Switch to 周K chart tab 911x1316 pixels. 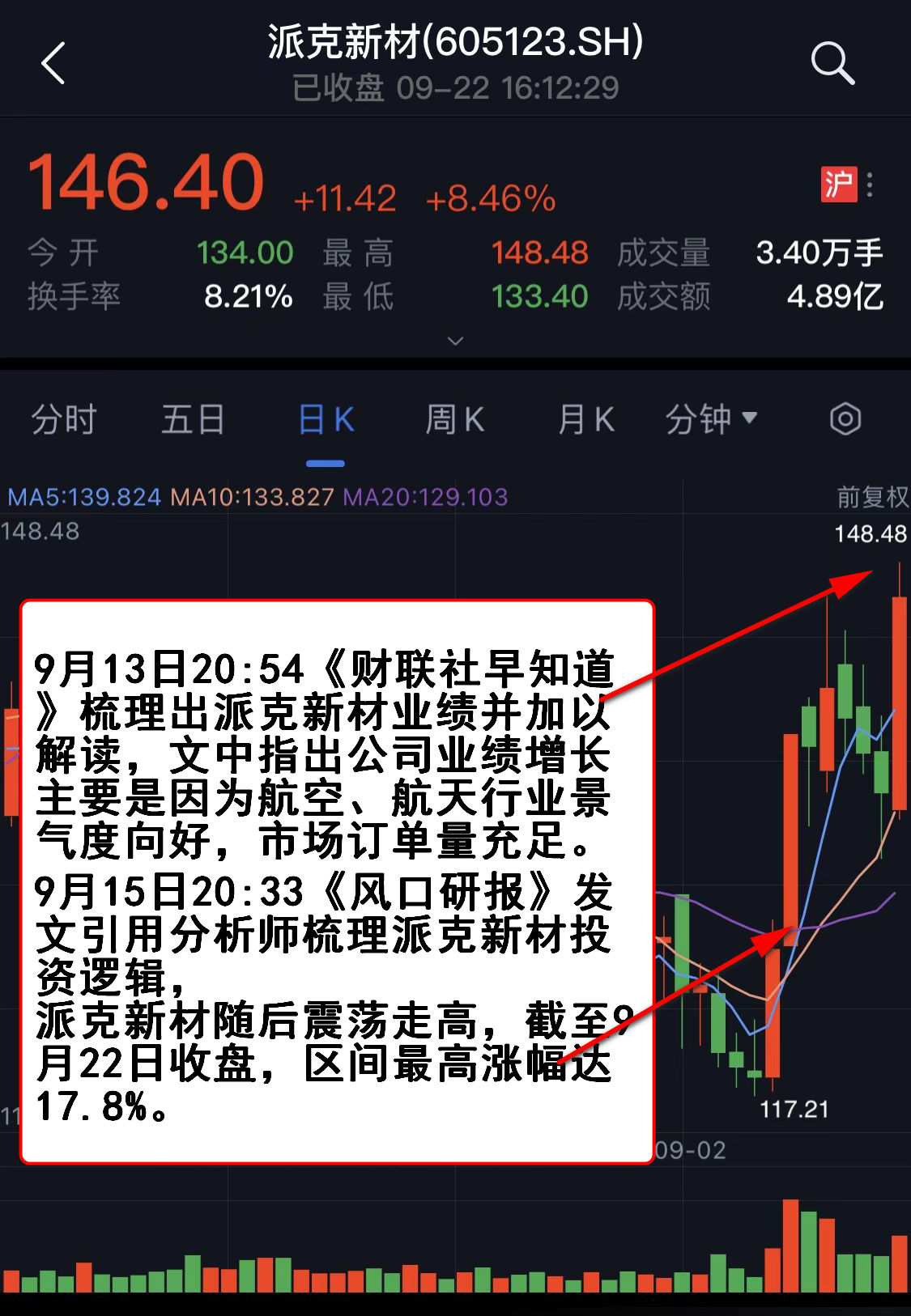[455, 419]
